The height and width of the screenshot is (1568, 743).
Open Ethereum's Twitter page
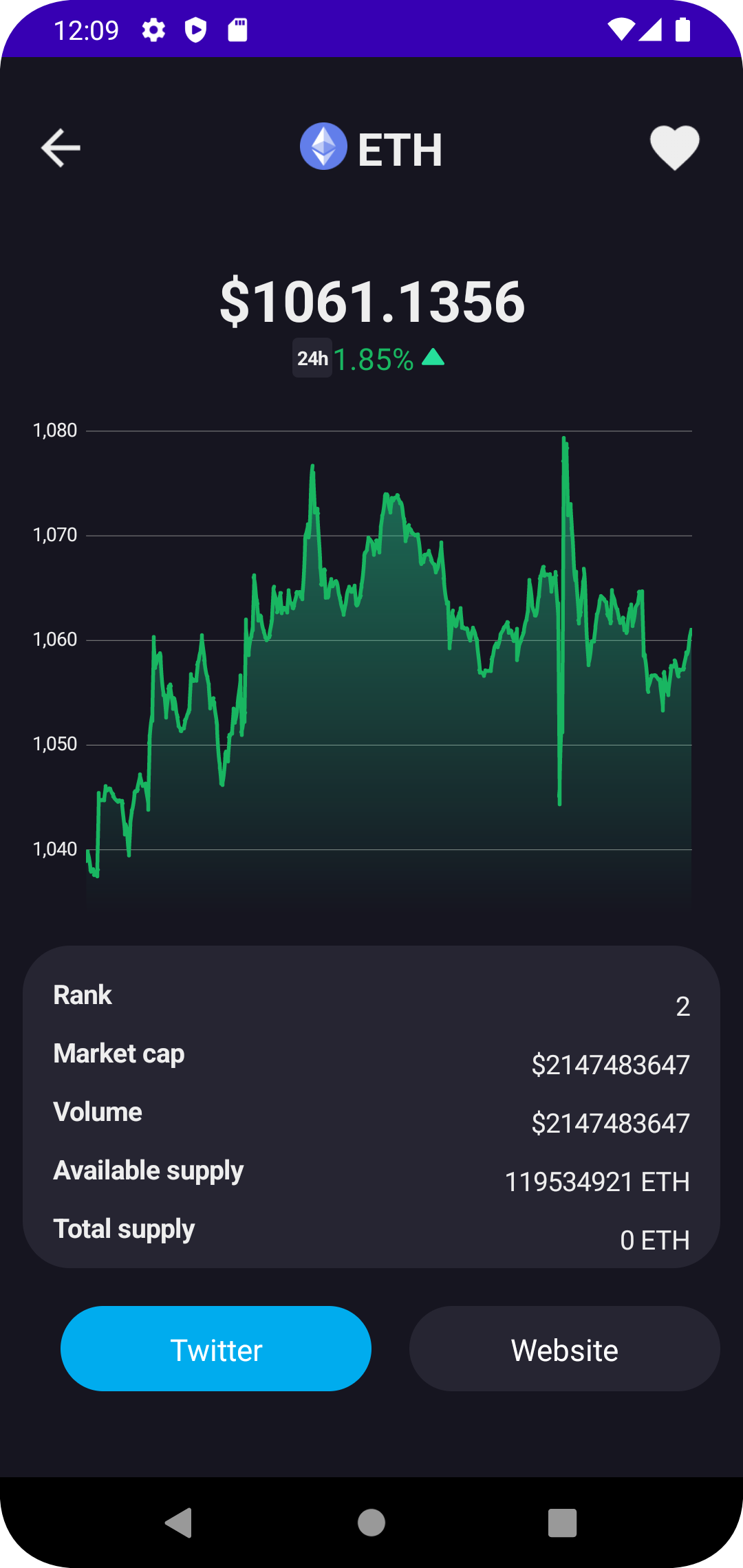coord(216,1349)
